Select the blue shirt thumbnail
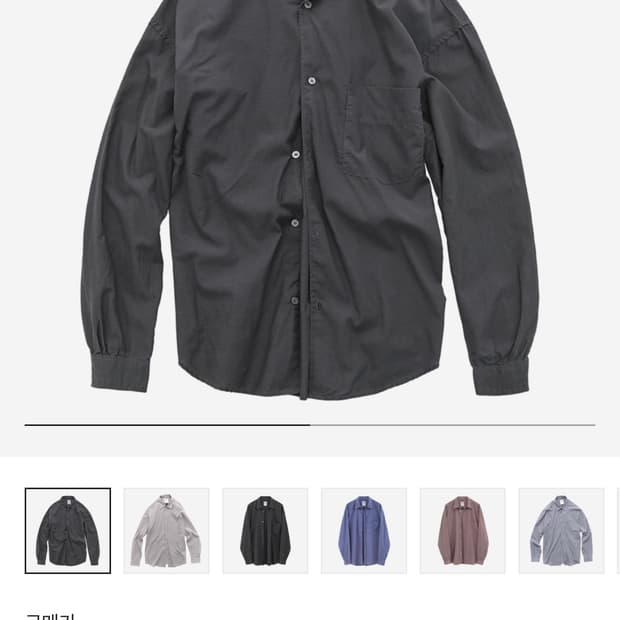 click(x=364, y=531)
